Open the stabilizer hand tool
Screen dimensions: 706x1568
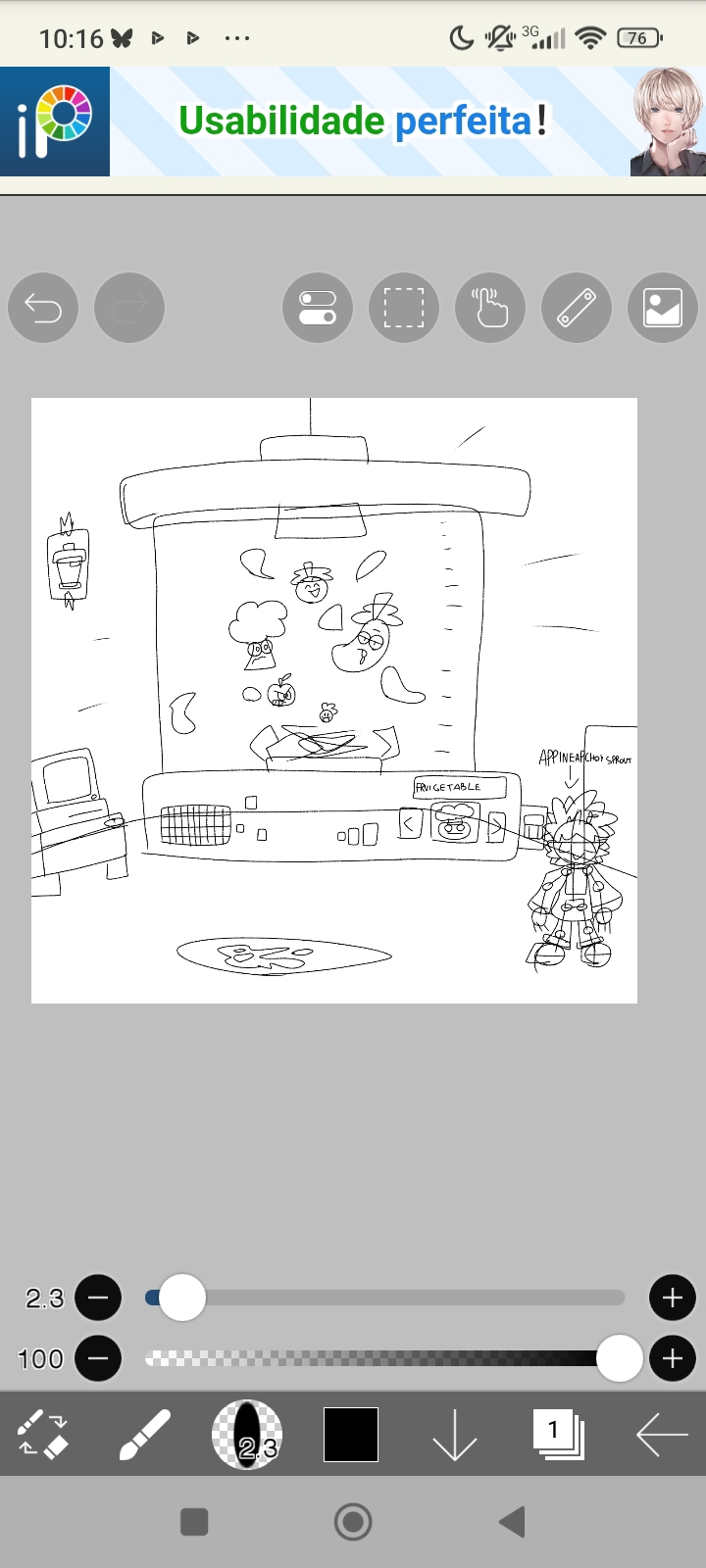click(490, 308)
